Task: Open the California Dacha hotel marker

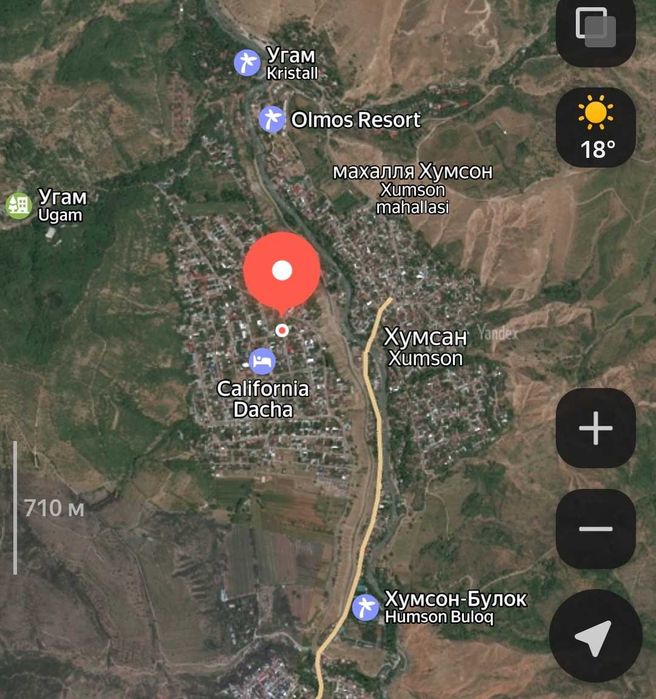Action: coord(262,361)
